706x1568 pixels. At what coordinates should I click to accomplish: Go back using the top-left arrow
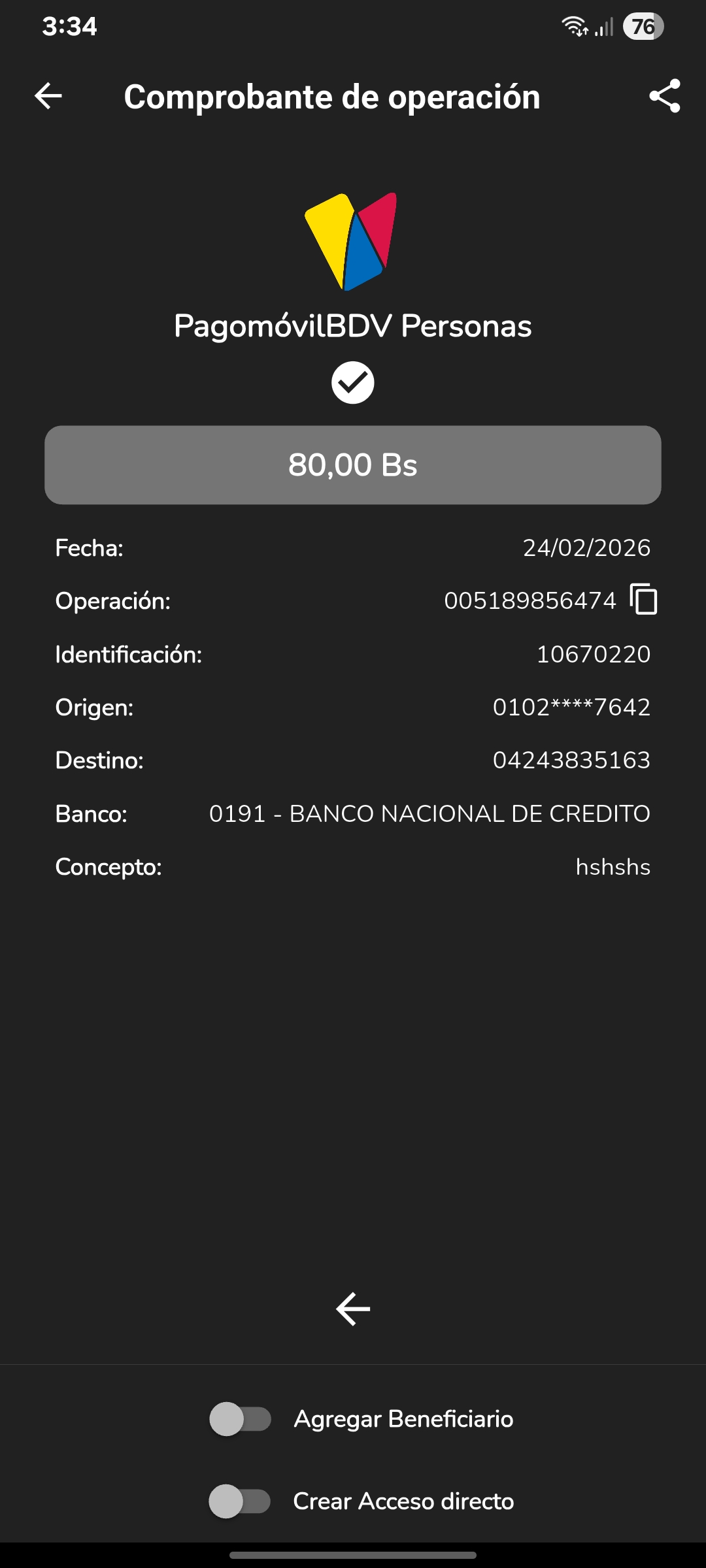tap(48, 96)
